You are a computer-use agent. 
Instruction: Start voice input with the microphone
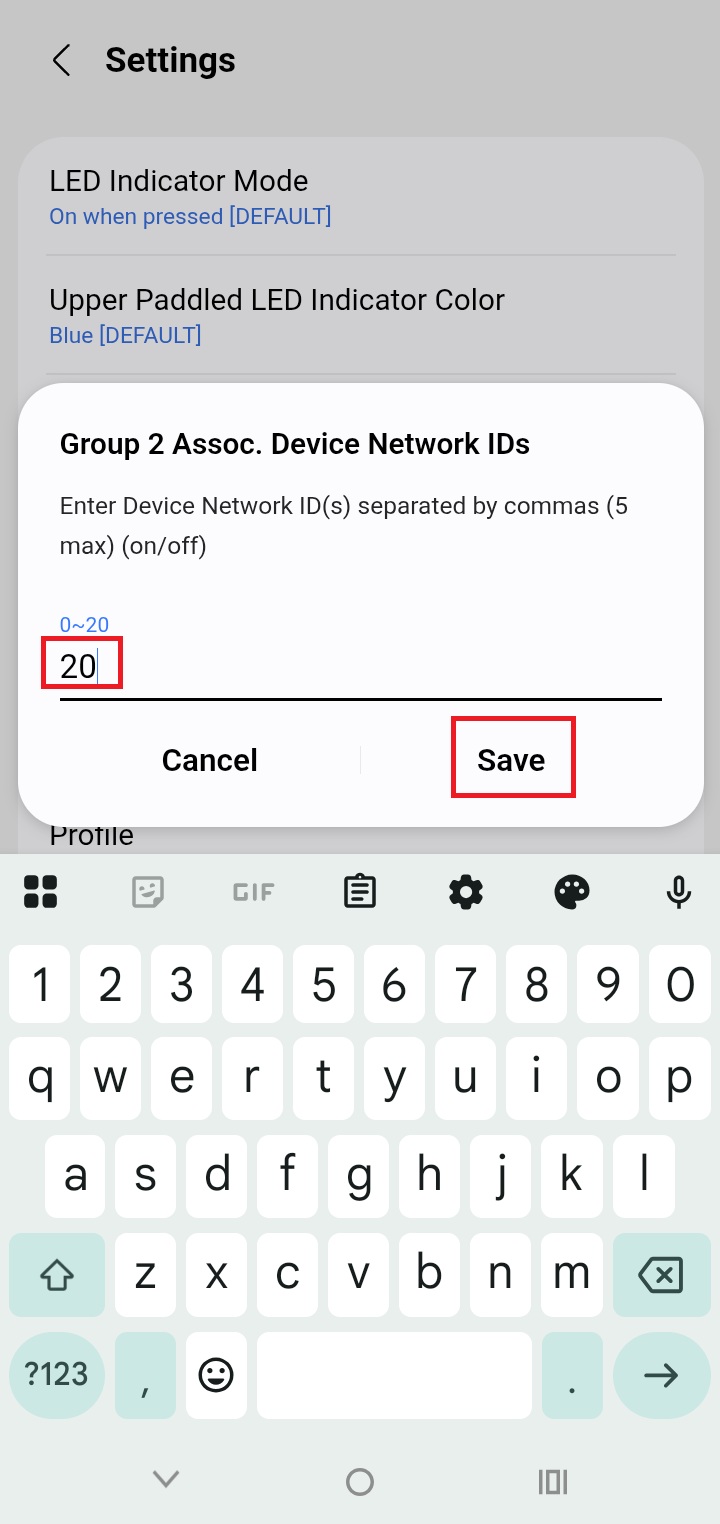click(679, 891)
